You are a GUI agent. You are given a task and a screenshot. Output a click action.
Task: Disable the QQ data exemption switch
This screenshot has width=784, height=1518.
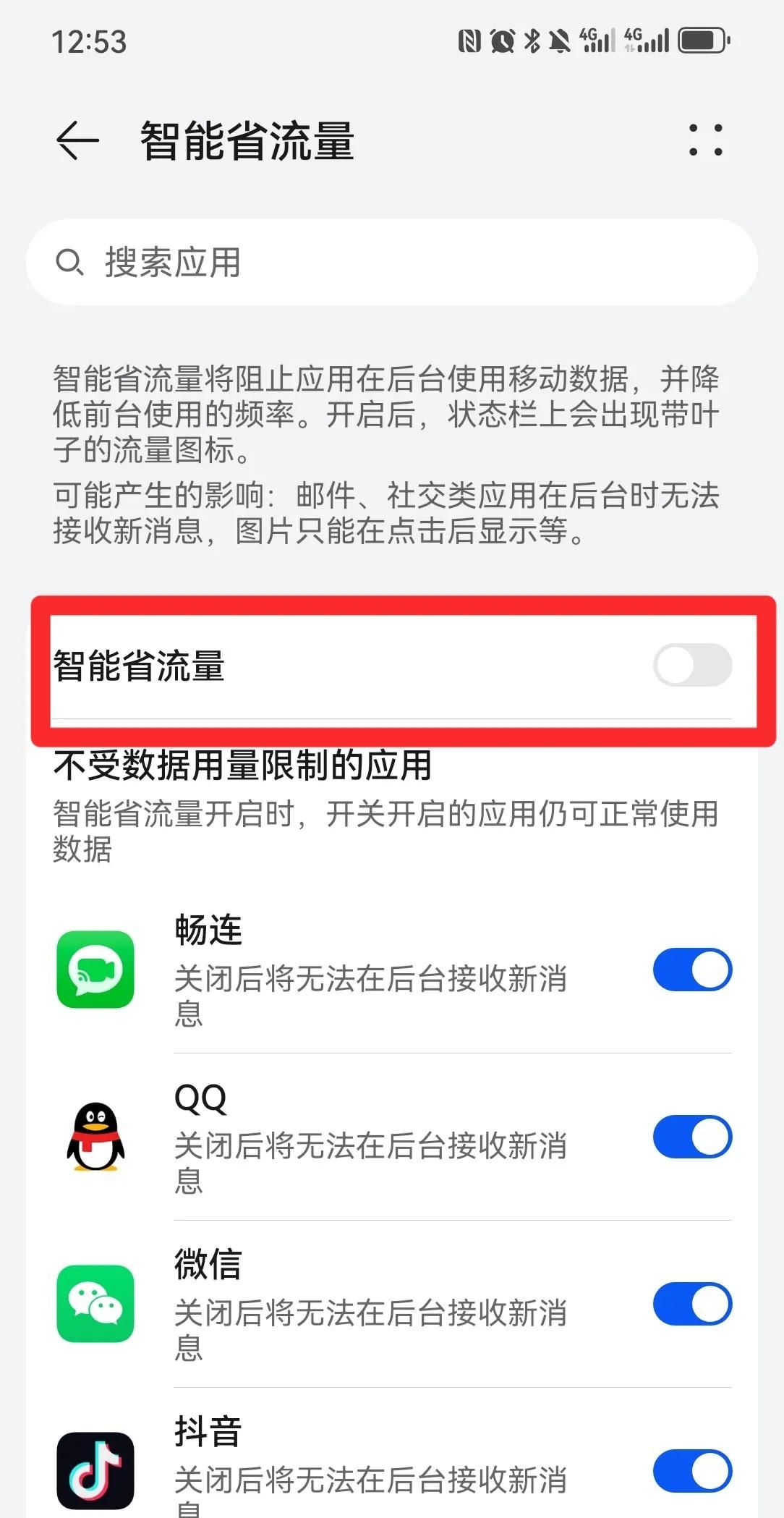pos(692,1137)
